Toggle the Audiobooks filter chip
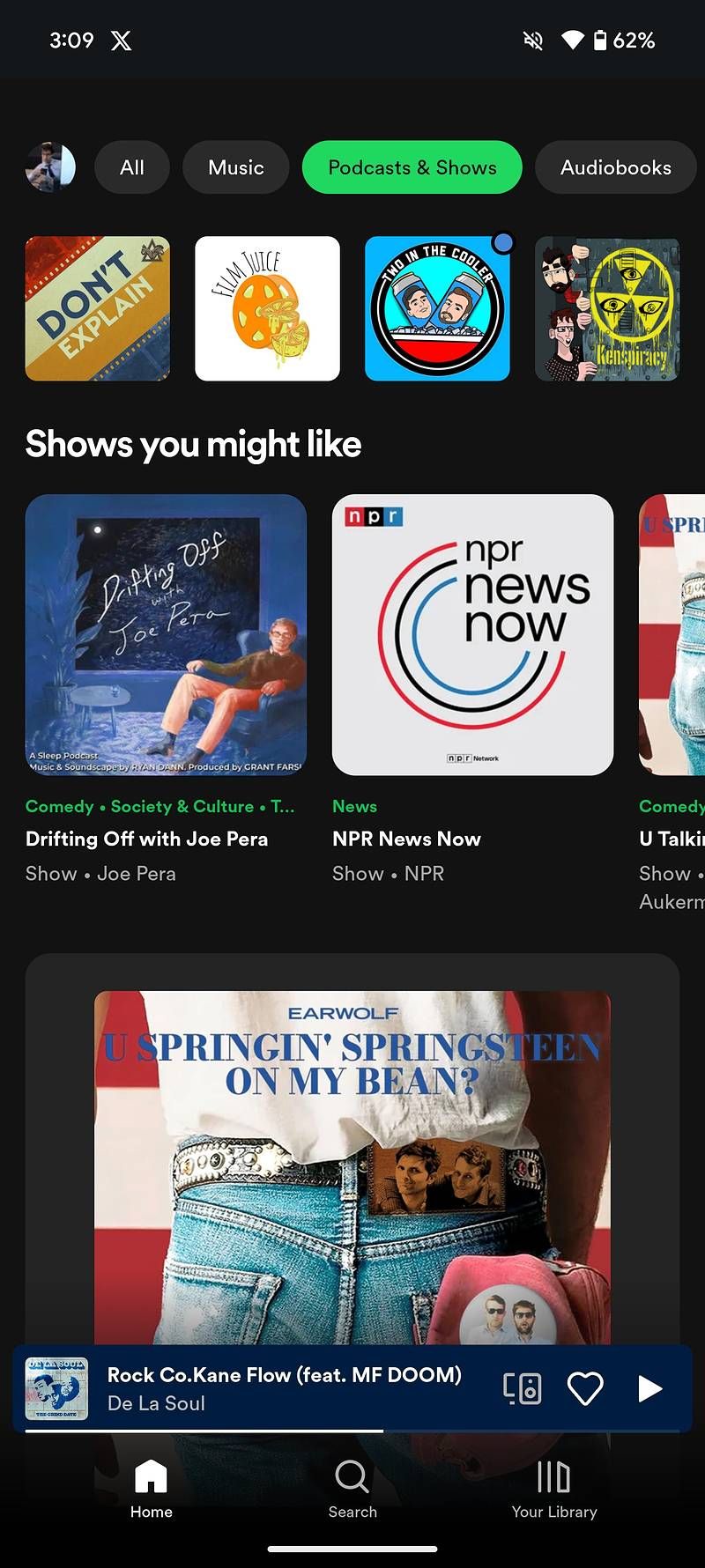This screenshot has width=705, height=1568. (615, 167)
